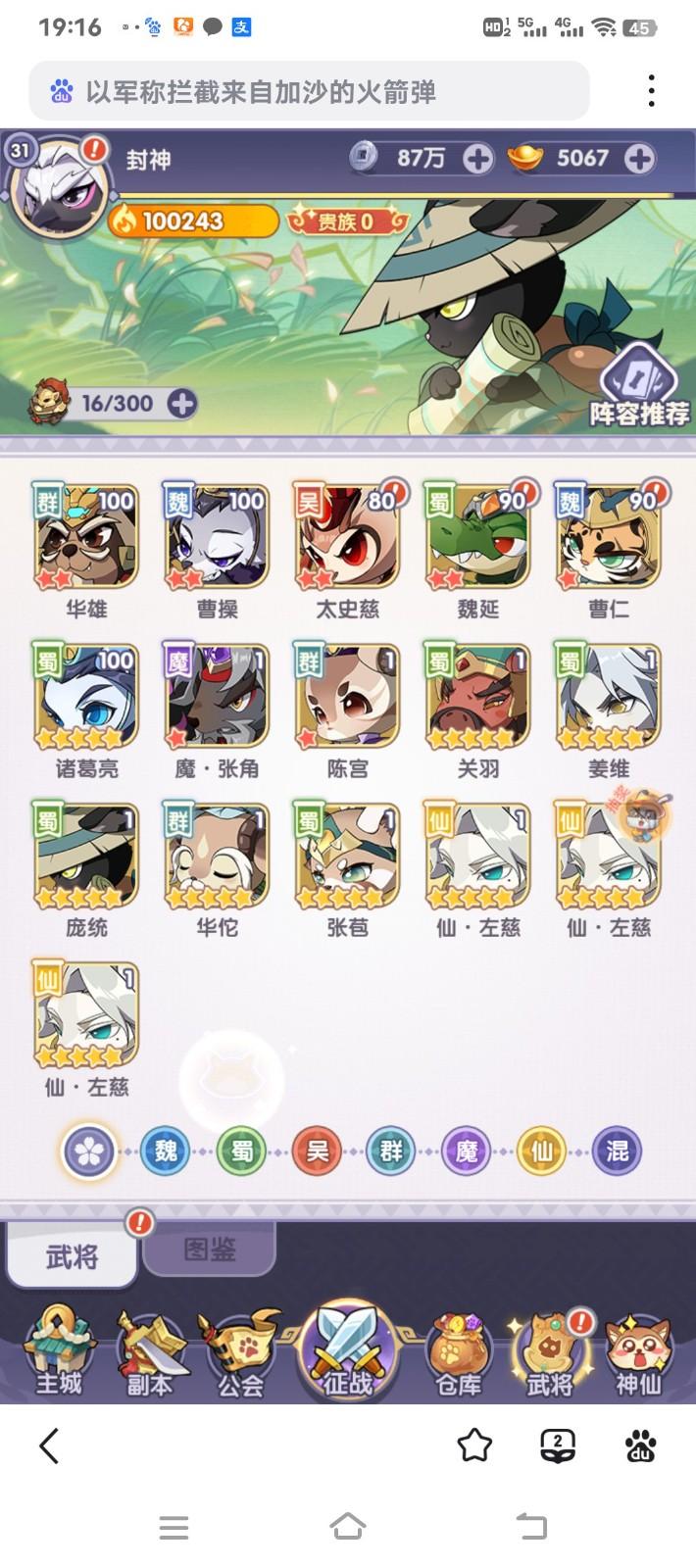
Task: Switch to the 图鉴 tab
Action: coord(209,1249)
